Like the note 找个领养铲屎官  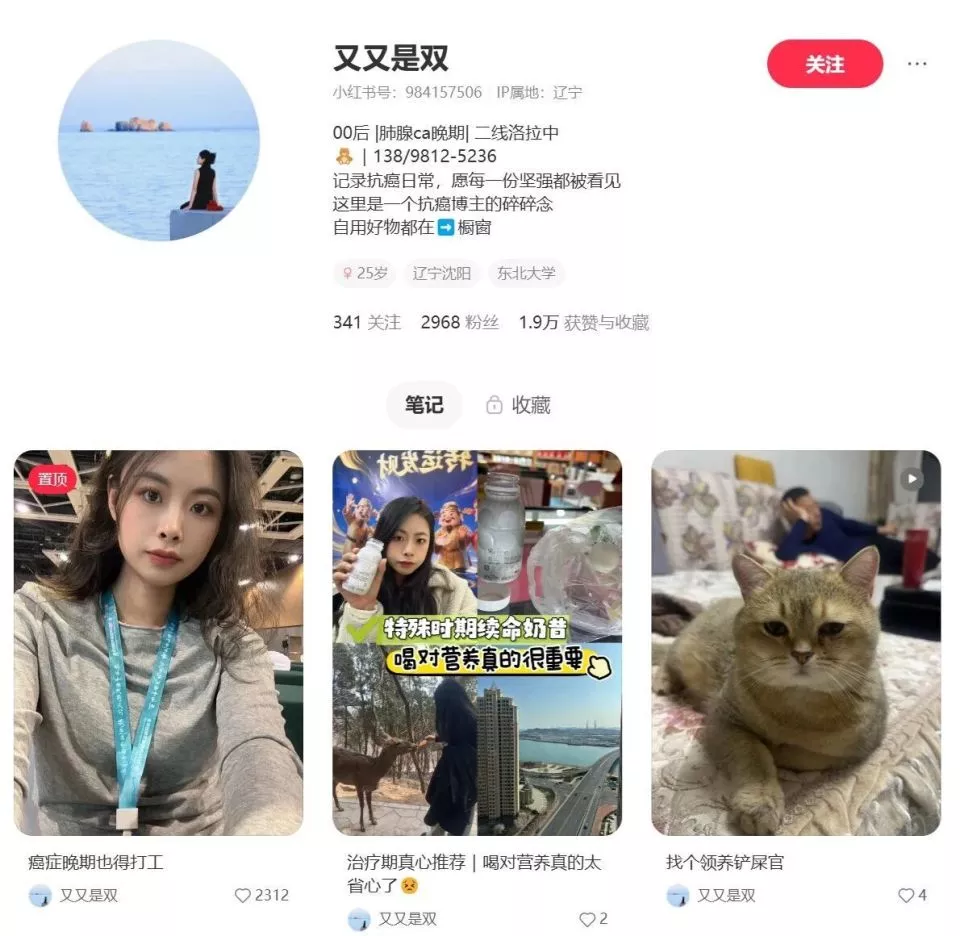pyautogui.click(x=905, y=896)
